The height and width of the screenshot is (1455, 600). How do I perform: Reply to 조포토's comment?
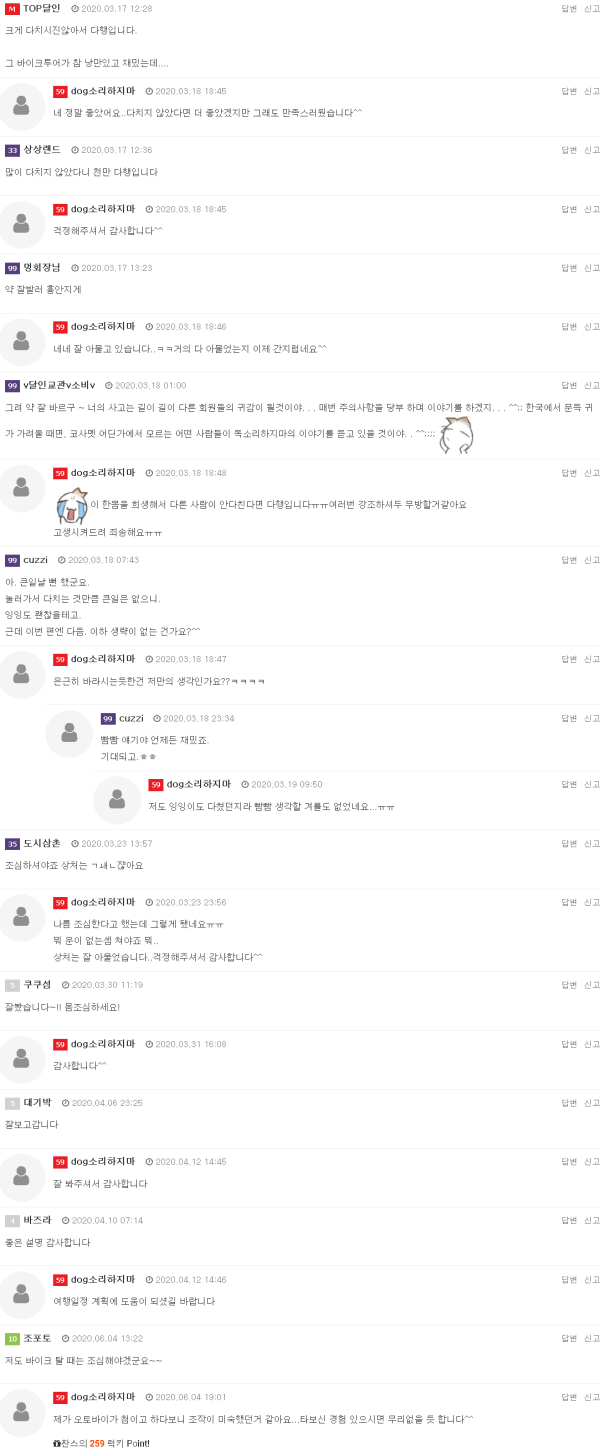click(x=569, y=1338)
